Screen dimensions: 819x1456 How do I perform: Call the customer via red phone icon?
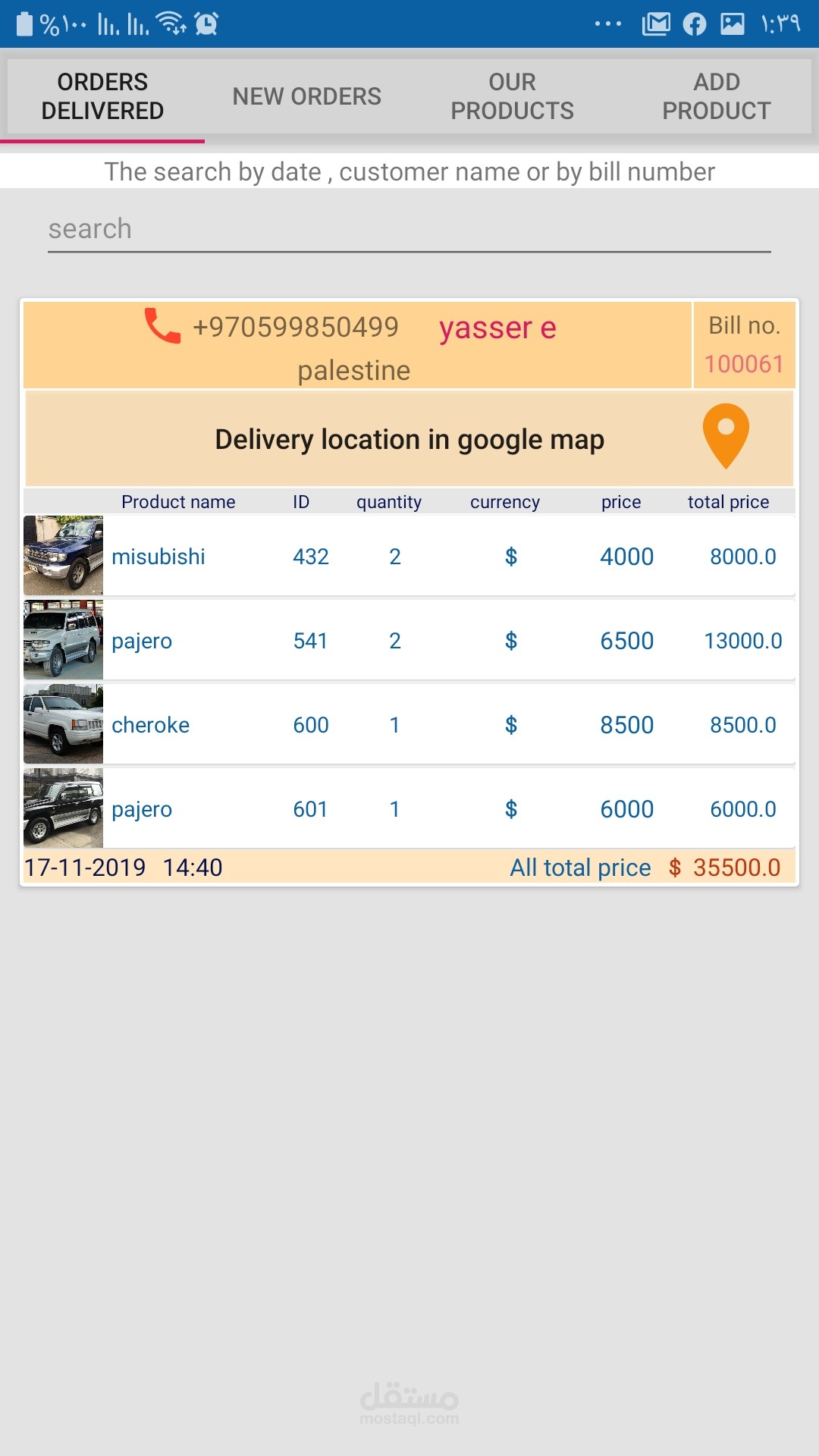point(163,326)
